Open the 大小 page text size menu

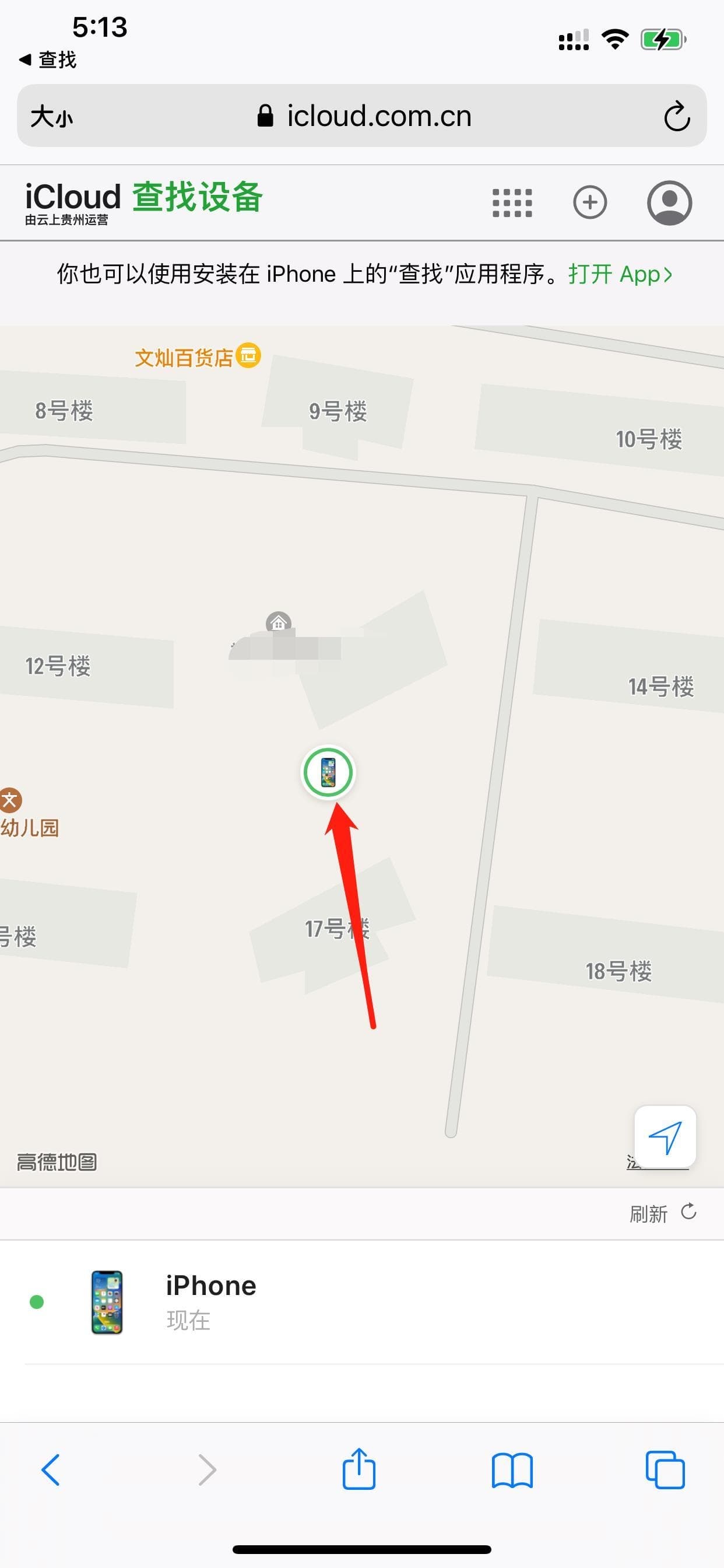coord(52,116)
